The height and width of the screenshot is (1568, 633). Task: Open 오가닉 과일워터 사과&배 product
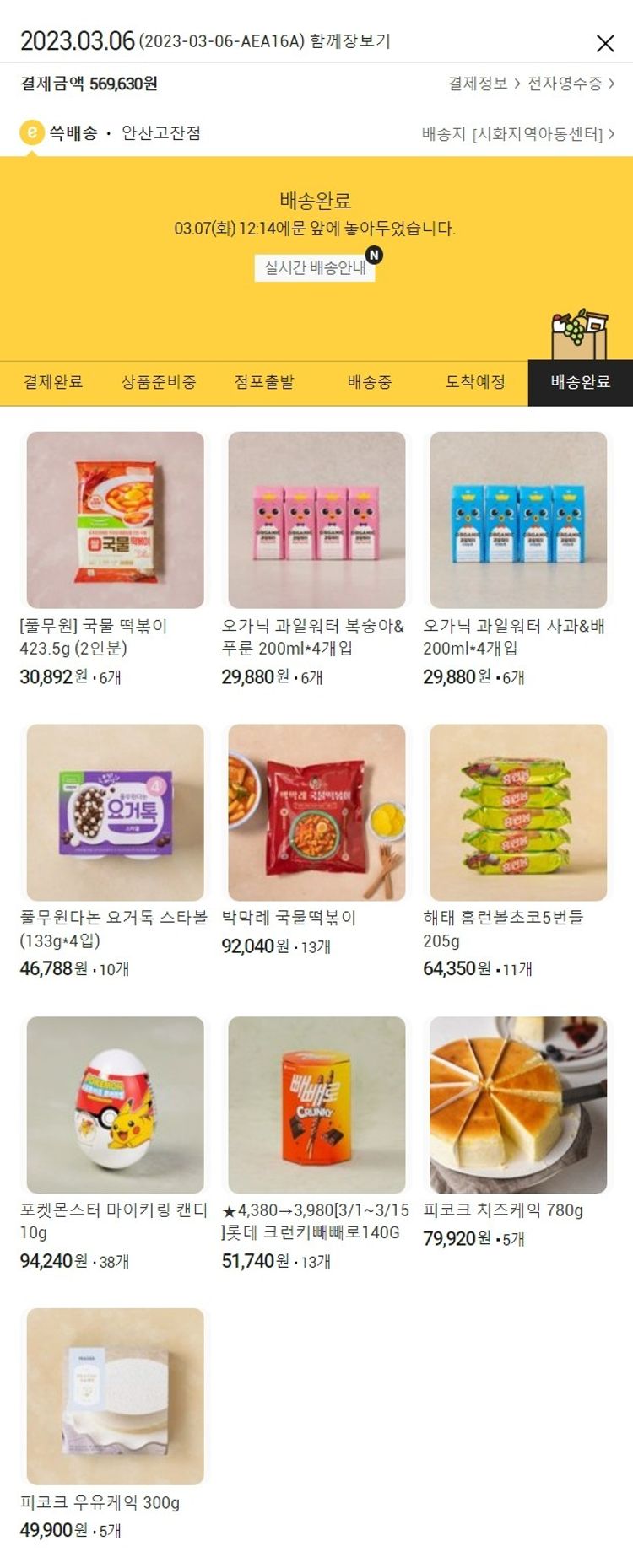click(517, 520)
